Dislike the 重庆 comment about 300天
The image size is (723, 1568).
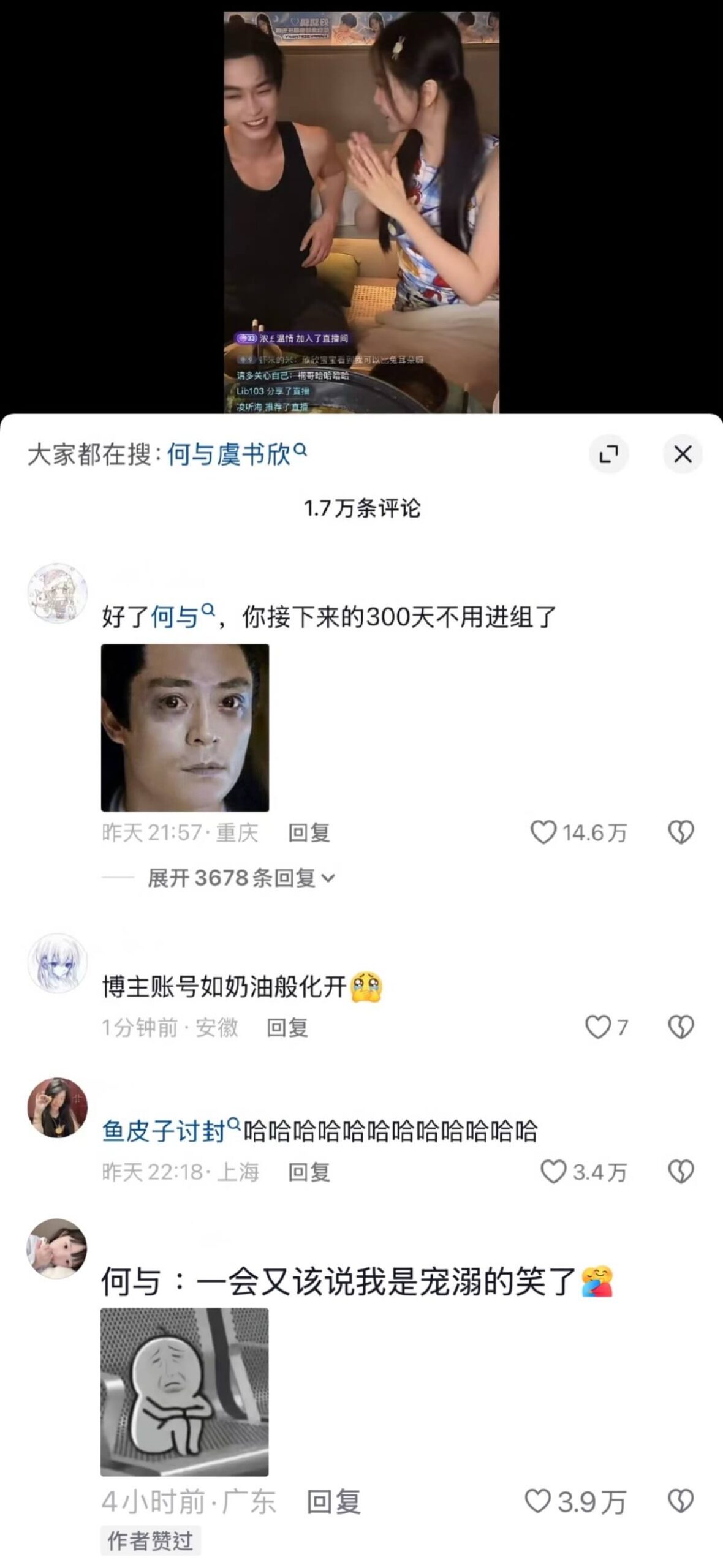coord(680,832)
